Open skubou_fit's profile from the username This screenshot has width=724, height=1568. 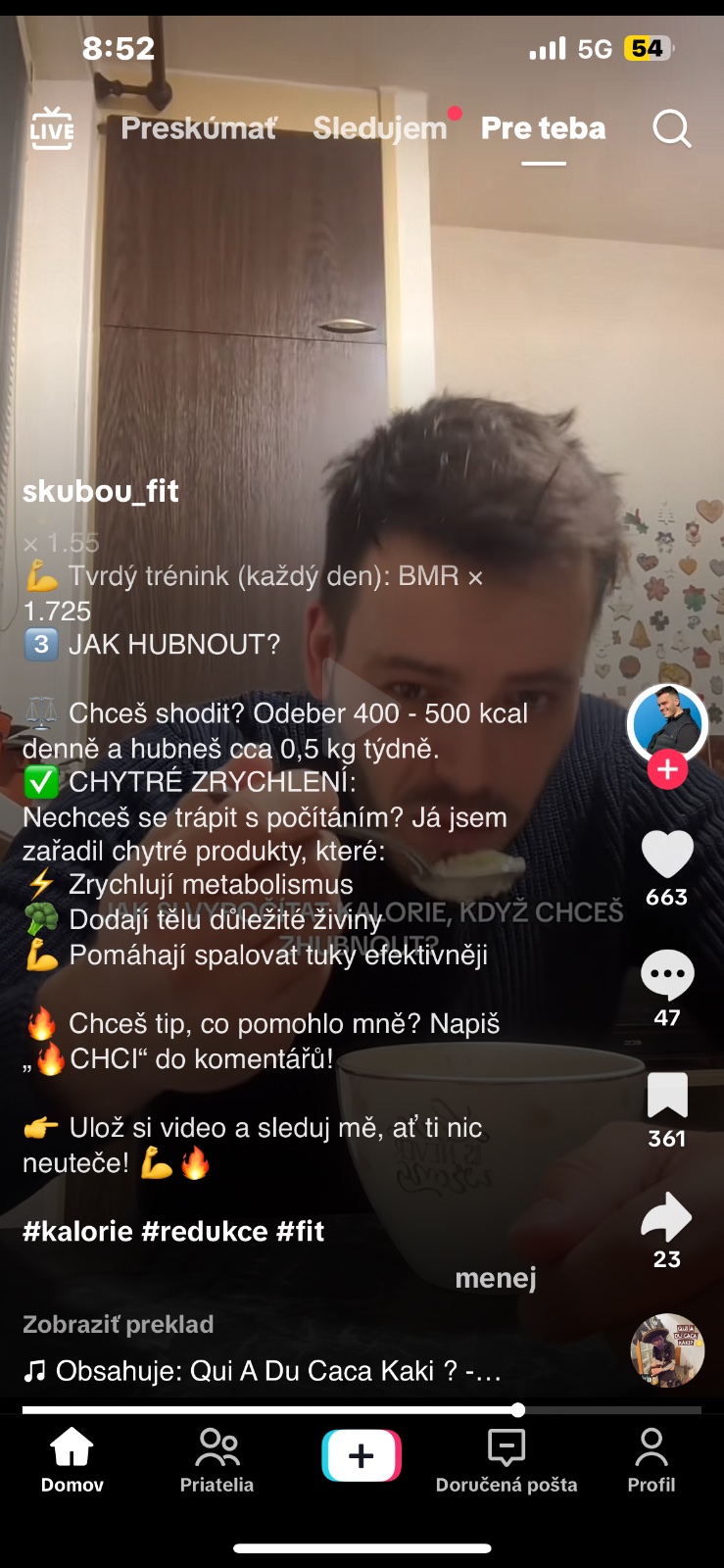(101, 491)
